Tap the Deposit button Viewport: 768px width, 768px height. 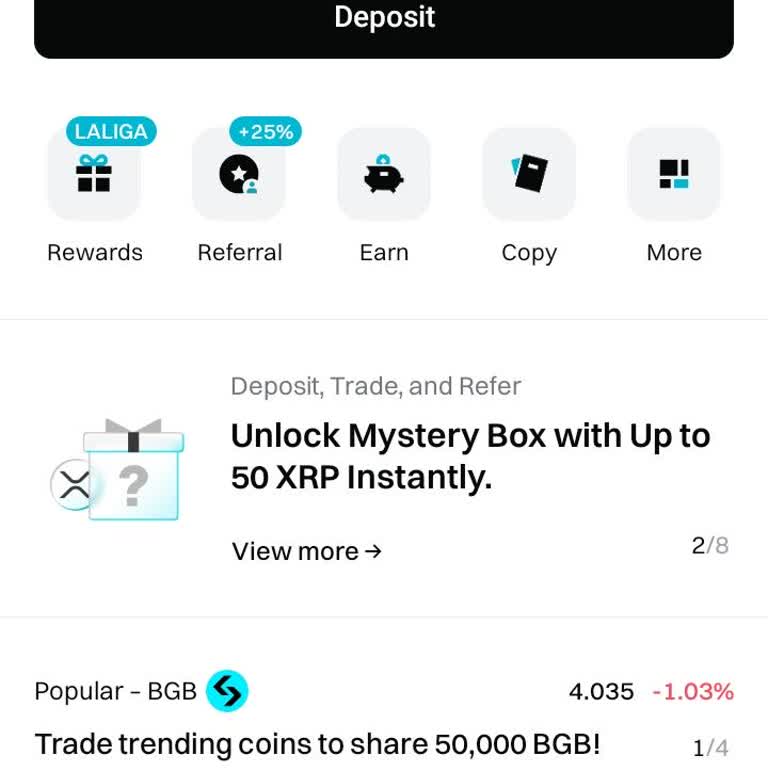pyautogui.click(x=384, y=22)
